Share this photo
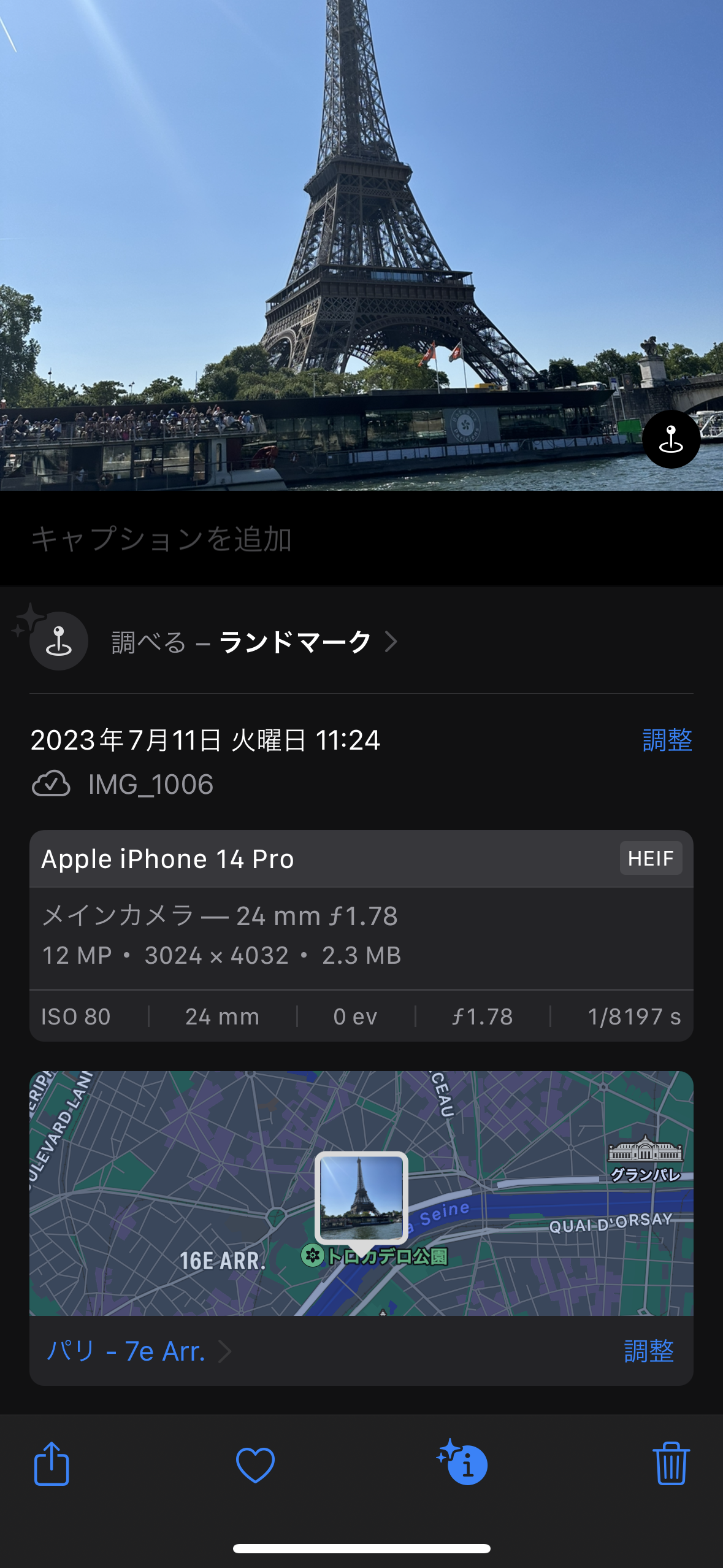This screenshot has width=723, height=1568. pos(52,1464)
